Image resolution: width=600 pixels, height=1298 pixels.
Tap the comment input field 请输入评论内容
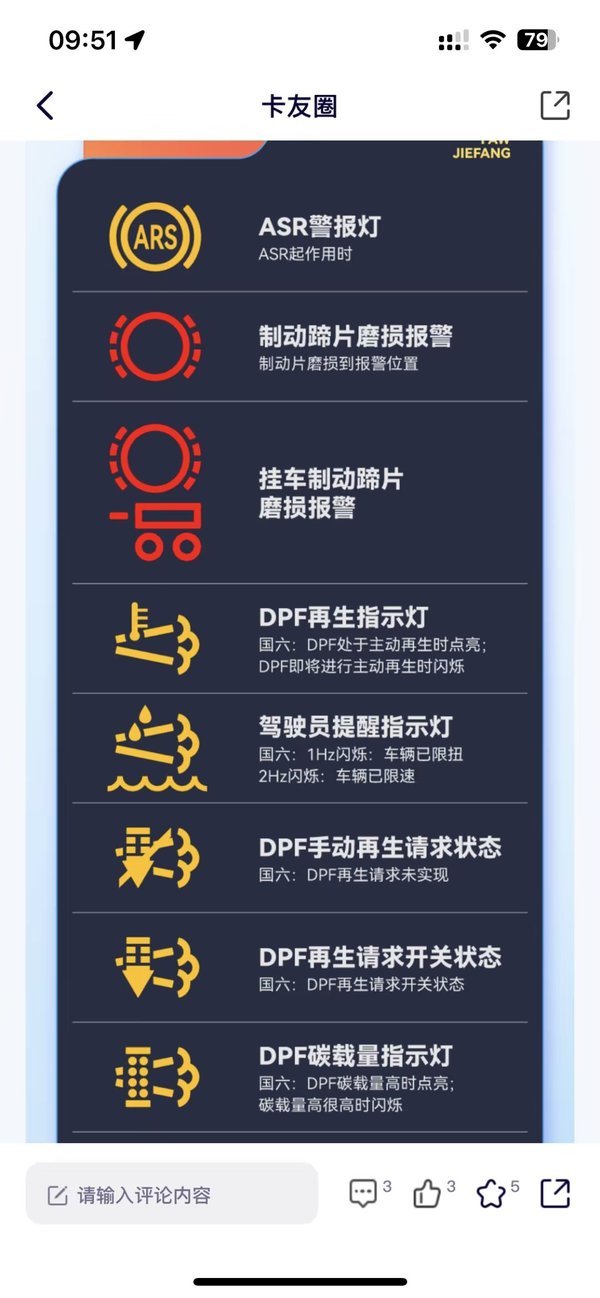click(171, 1194)
